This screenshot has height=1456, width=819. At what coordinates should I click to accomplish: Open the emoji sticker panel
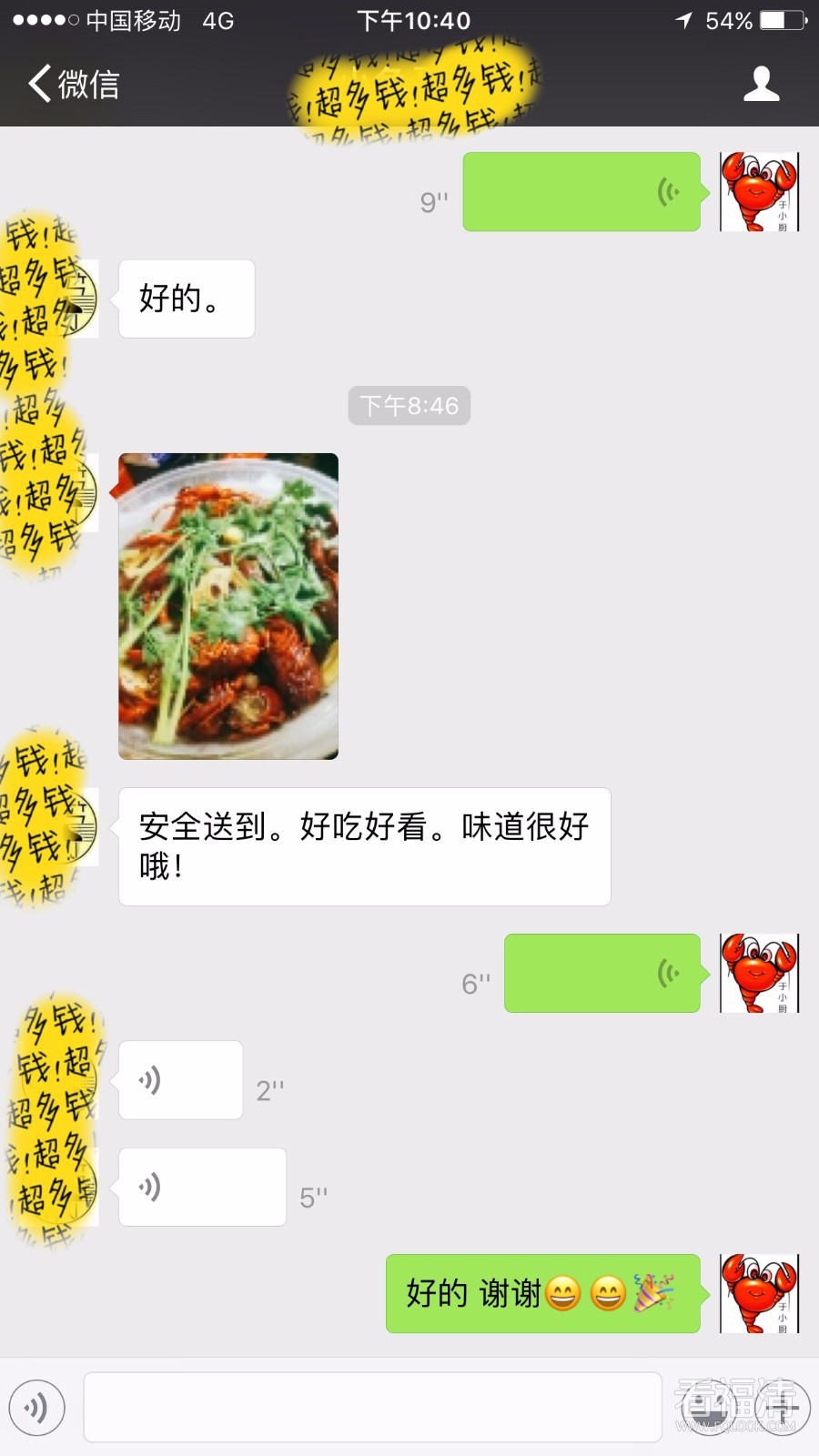point(711,1408)
